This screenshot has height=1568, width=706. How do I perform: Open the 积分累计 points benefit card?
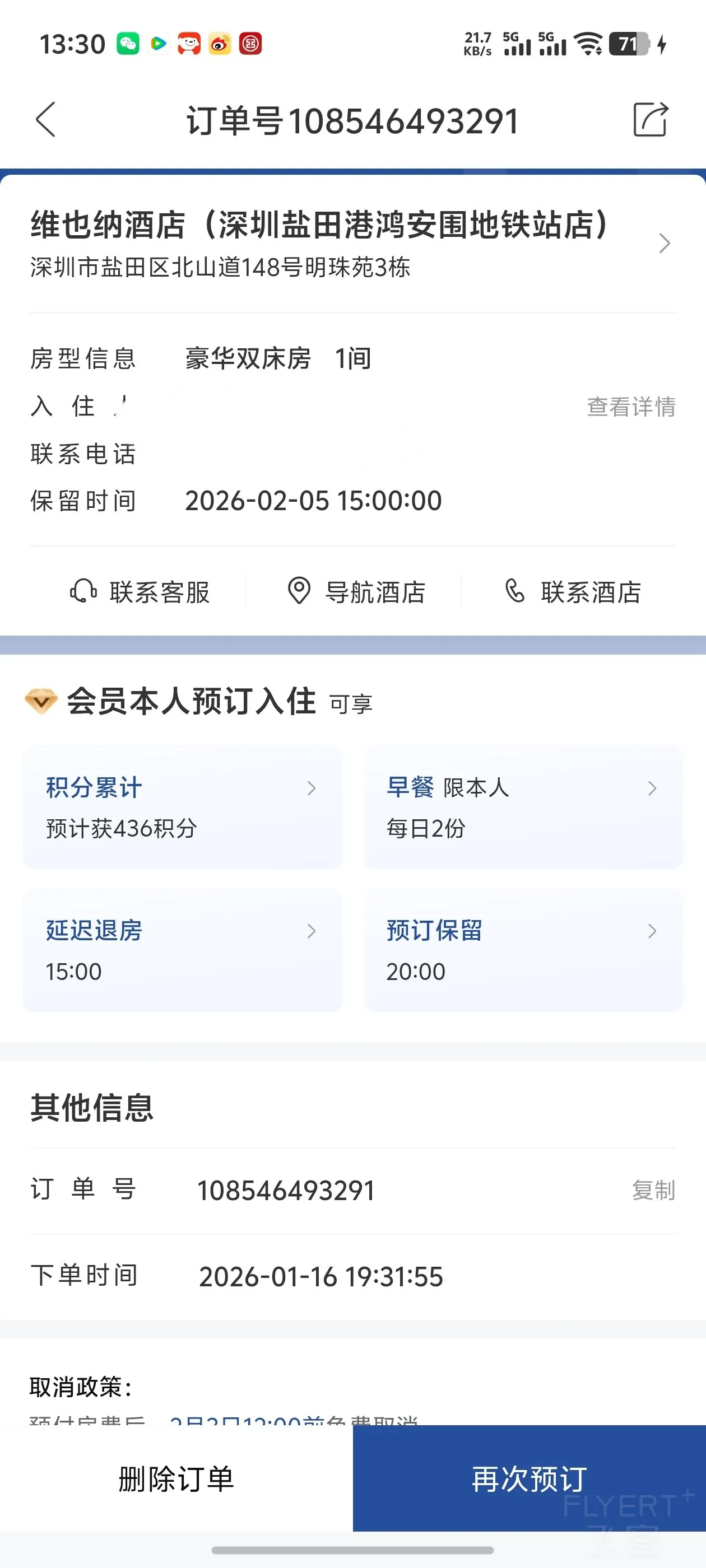tap(183, 807)
